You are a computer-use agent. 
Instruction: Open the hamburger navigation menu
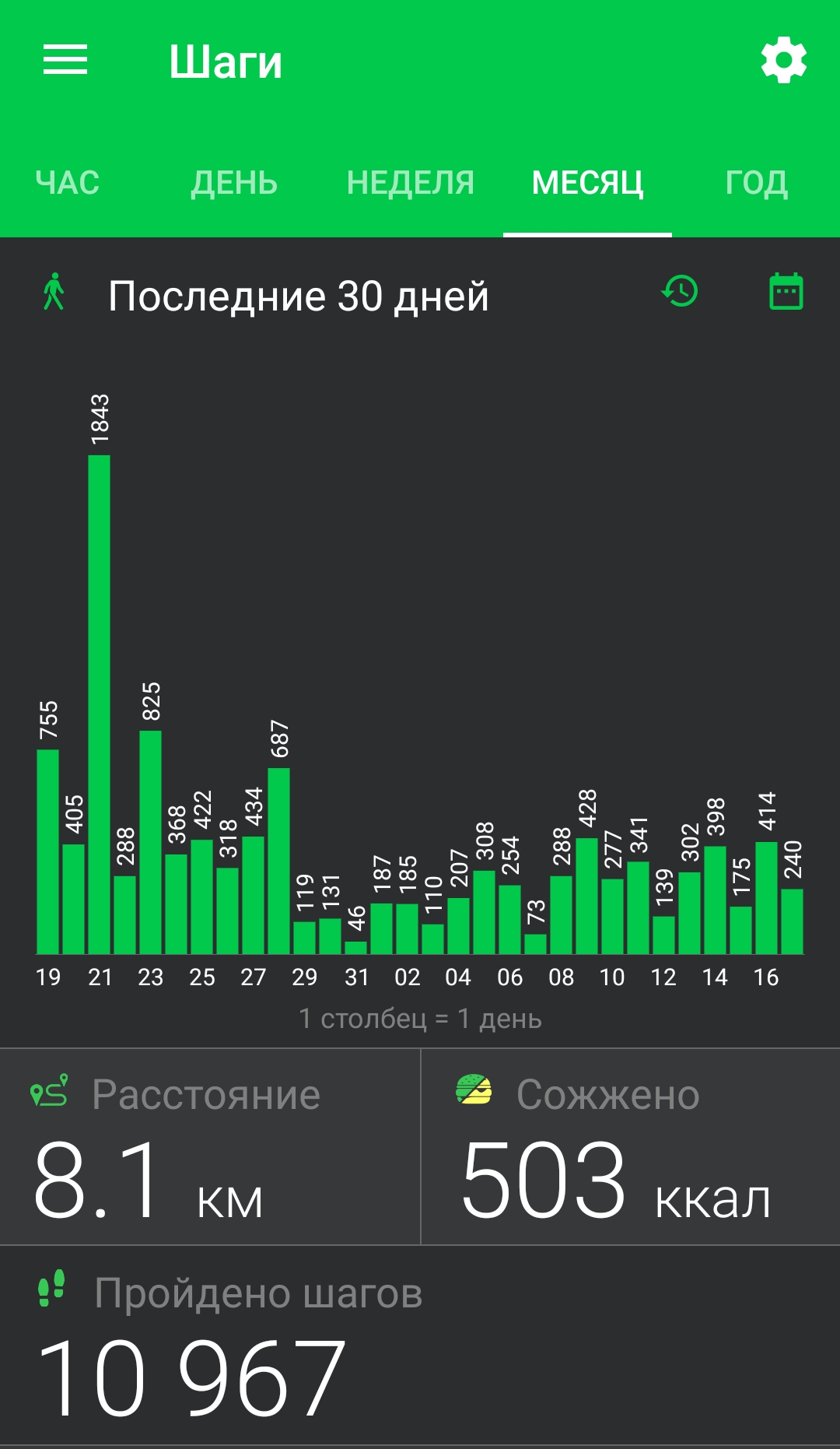[x=65, y=60]
